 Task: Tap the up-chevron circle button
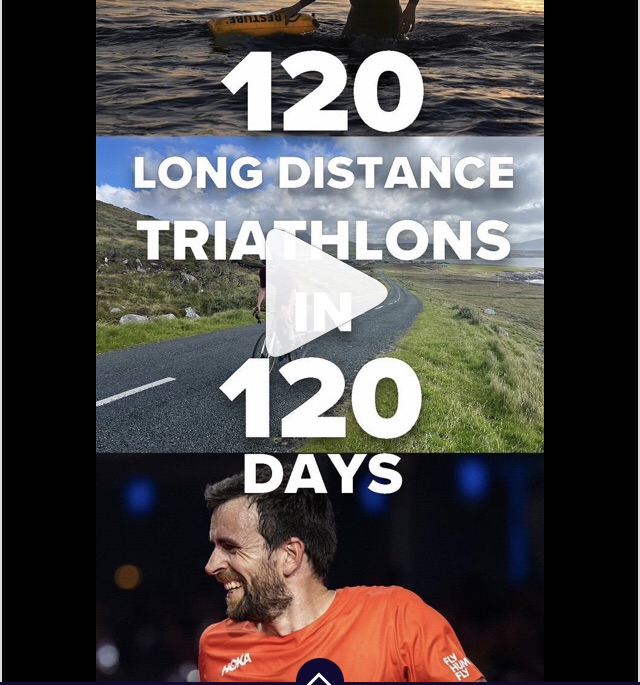[x=319, y=674]
